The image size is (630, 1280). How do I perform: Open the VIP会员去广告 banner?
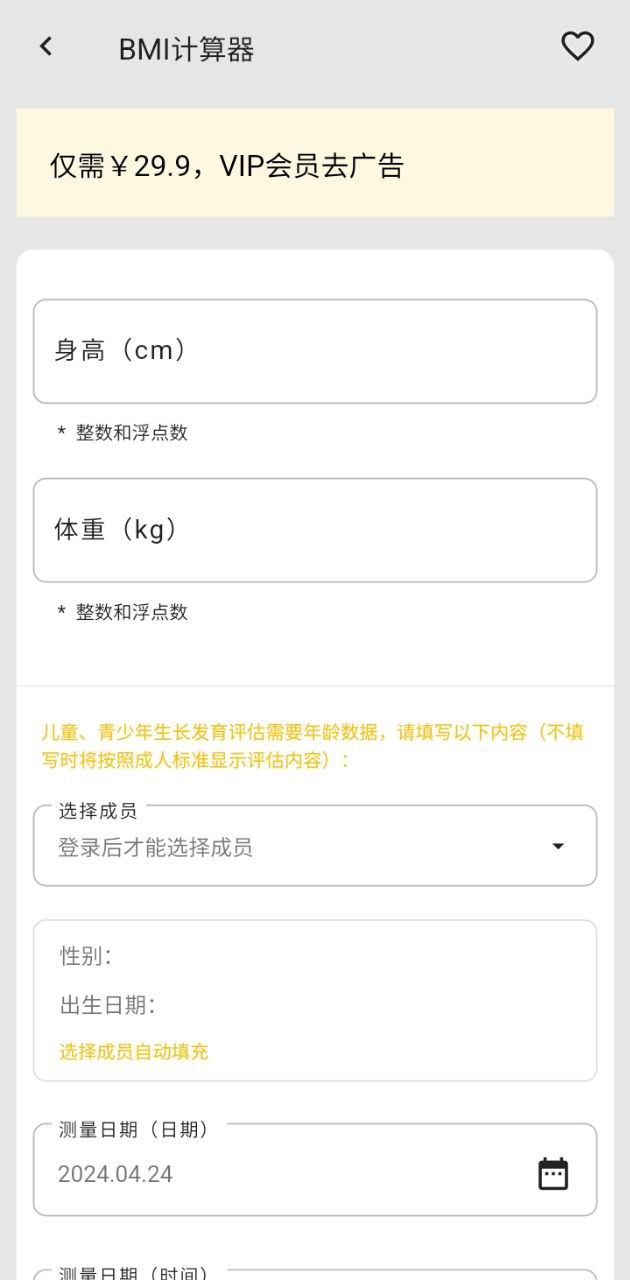point(315,164)
